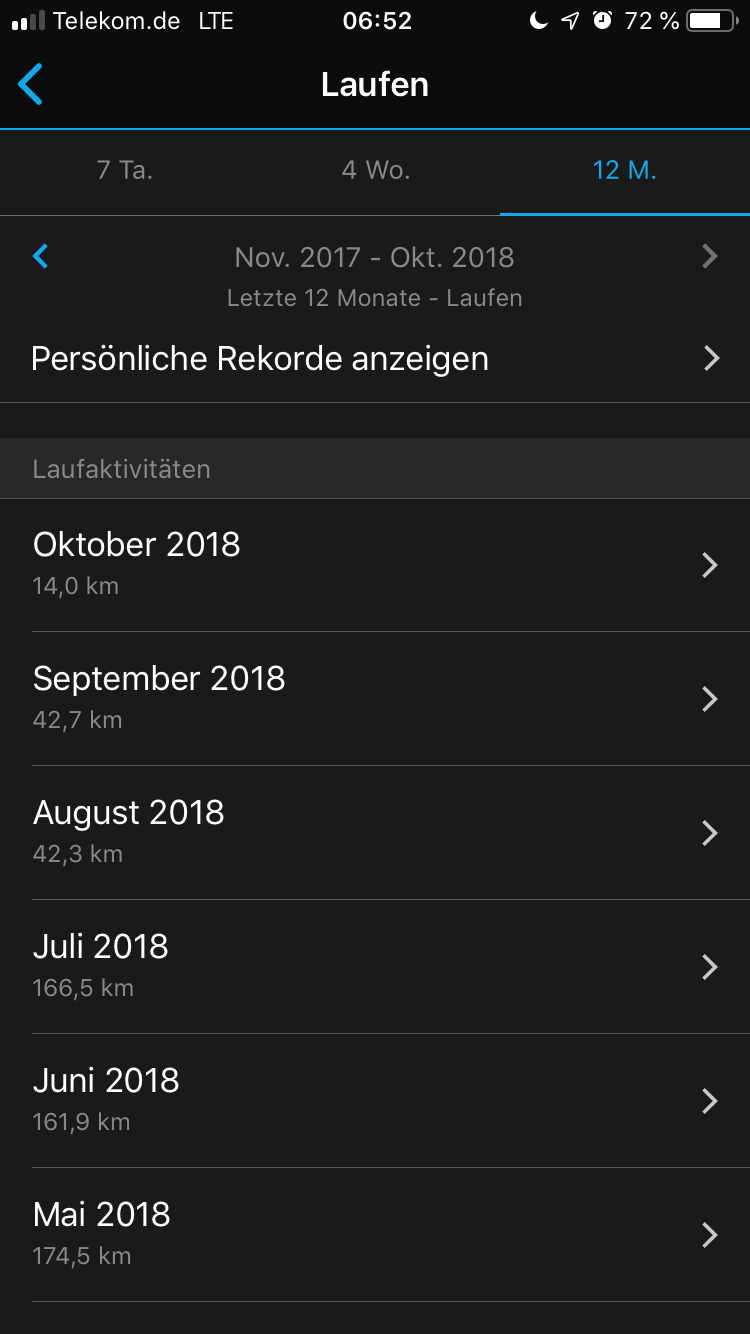
Task: View September 2018 runs
Action: (x=375, y=698)
